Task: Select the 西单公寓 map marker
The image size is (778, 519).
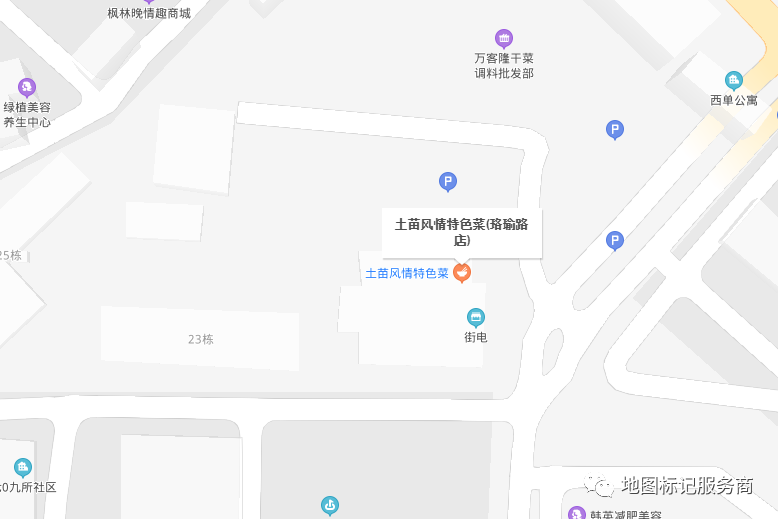Action: click(734, 81)
